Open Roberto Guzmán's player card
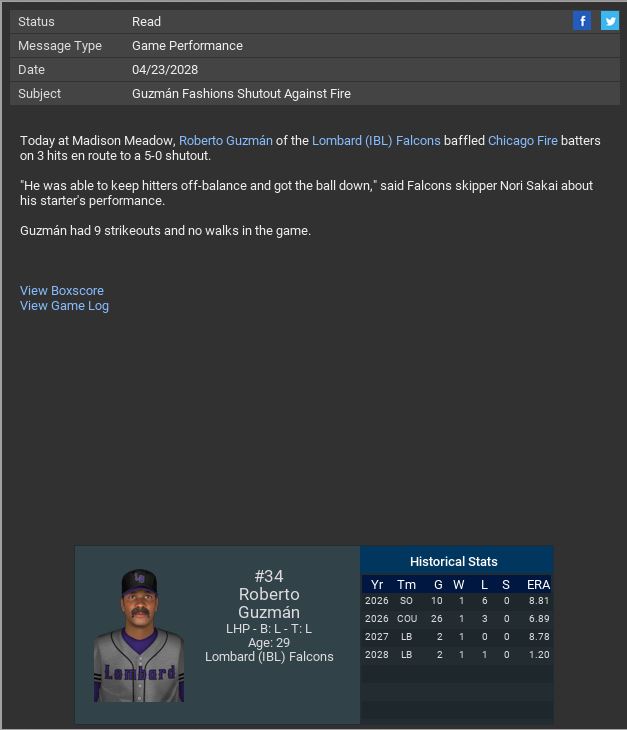627x730 pixels. click(139, 636)
